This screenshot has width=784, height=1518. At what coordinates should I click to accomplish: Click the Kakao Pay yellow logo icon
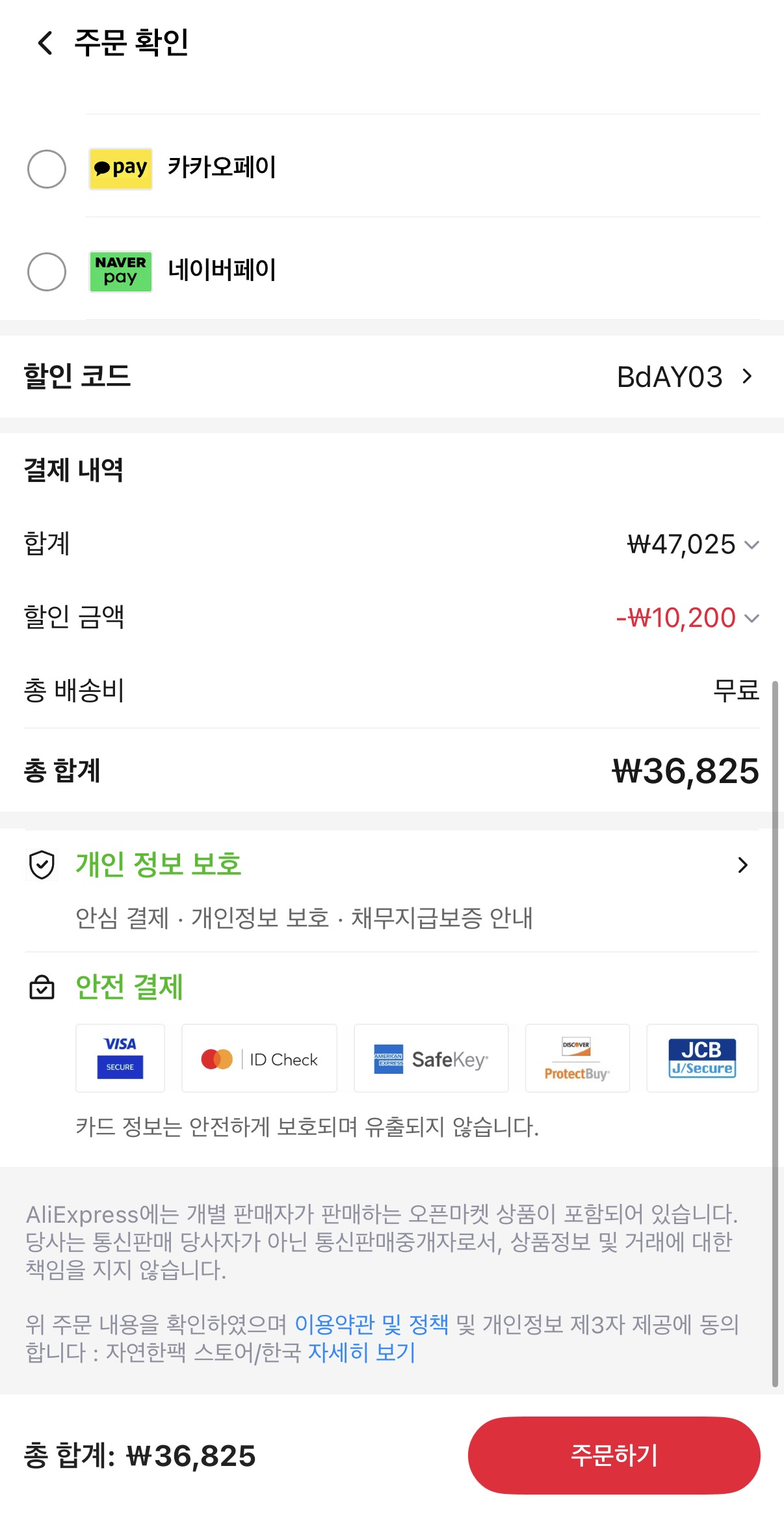120,168
